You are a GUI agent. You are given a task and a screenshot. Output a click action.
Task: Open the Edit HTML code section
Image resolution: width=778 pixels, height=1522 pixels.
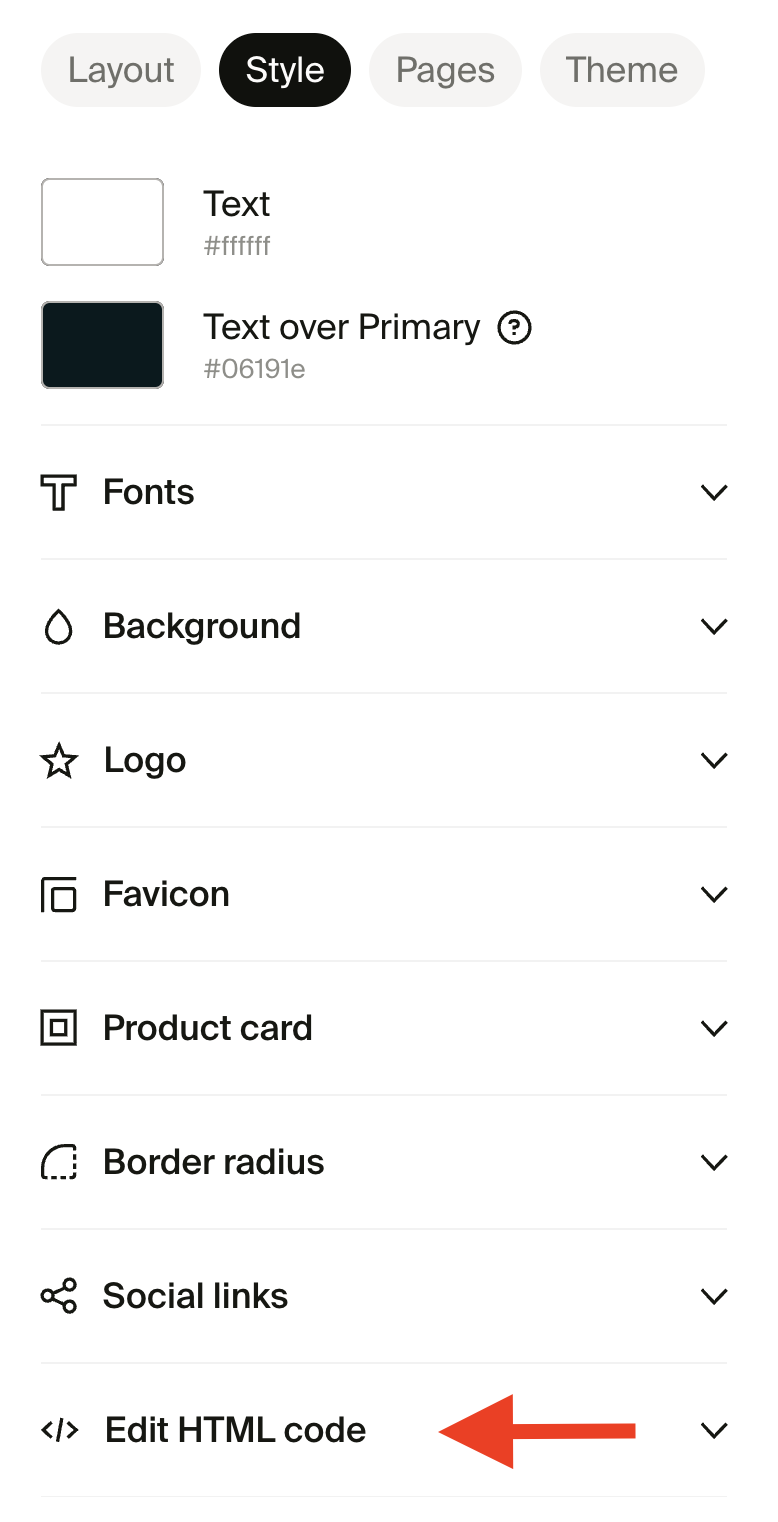tap(714, 1430)
